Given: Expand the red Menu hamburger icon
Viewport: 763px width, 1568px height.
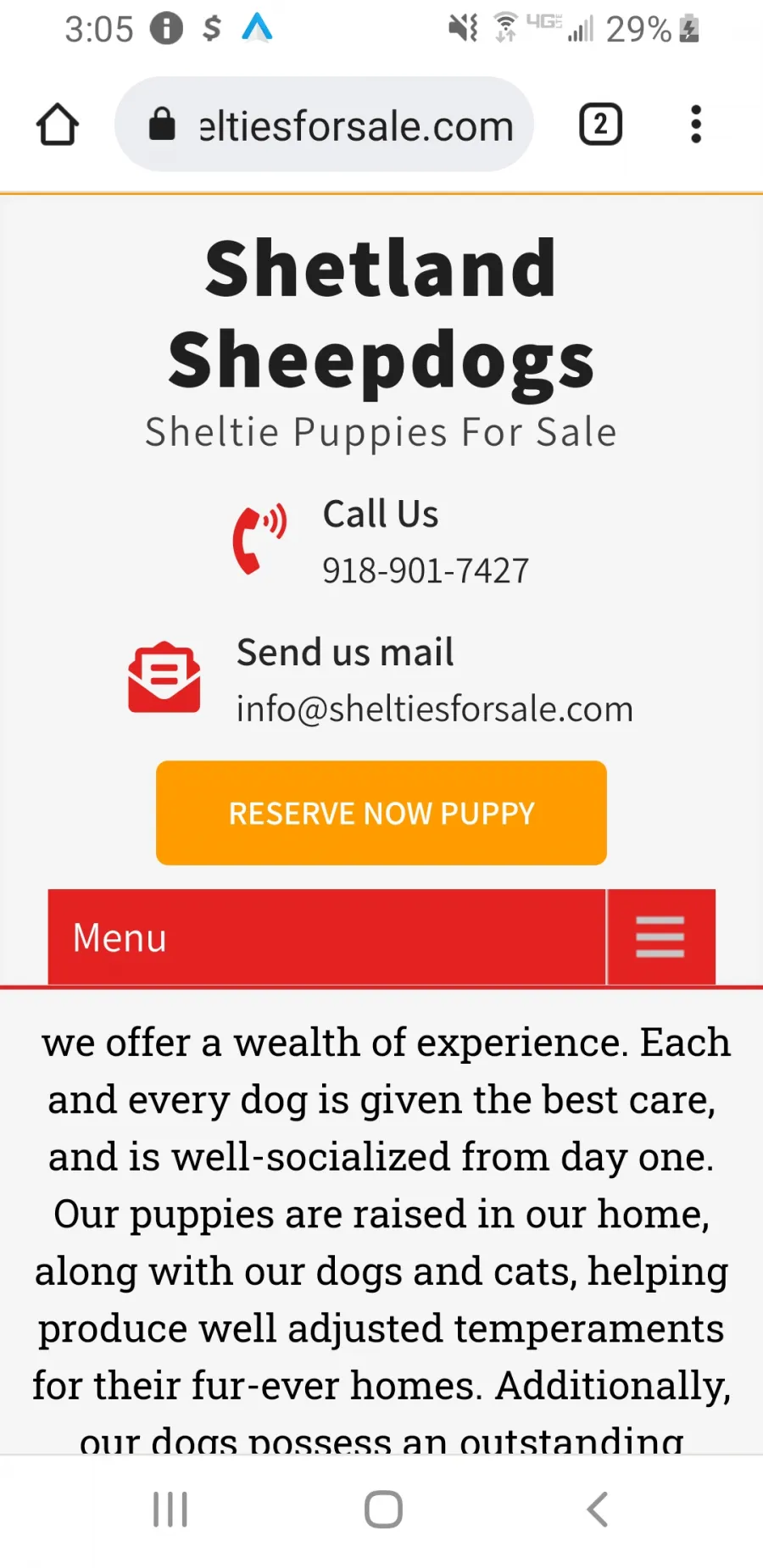Looking at the screenshot, I should tap(660, 937).
